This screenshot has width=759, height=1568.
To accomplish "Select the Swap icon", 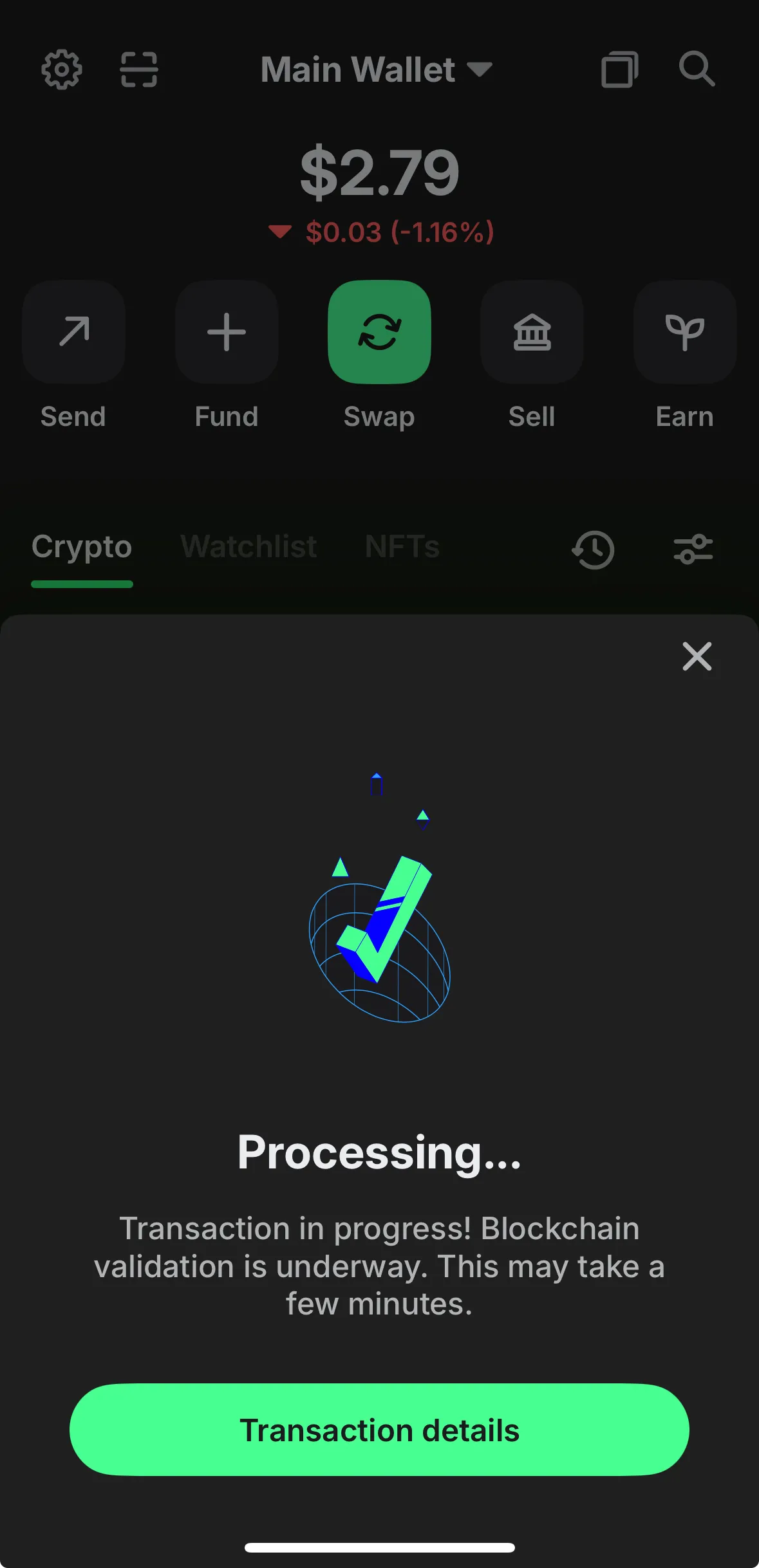I will point(379,332).
